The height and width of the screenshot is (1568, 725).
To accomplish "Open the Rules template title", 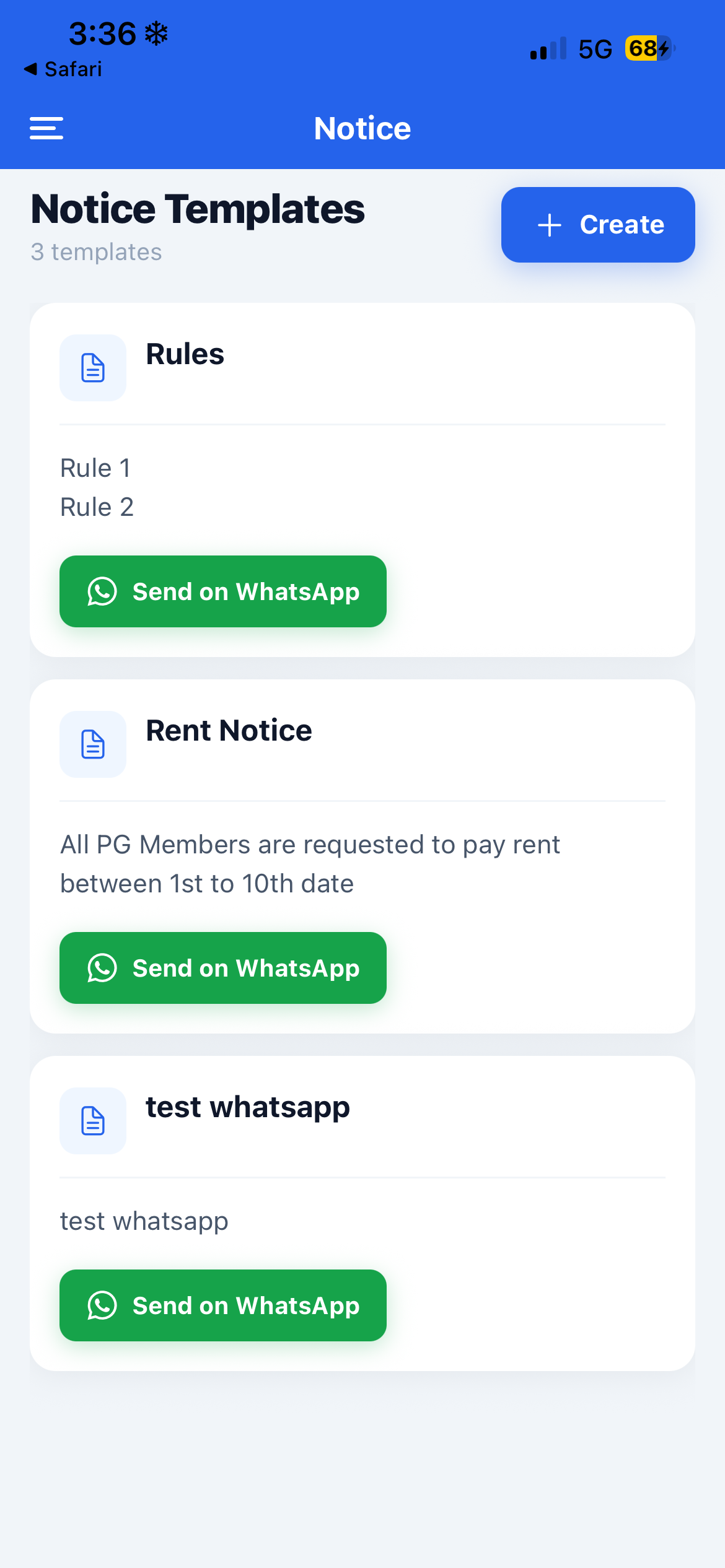I will [x=185, y=354].
